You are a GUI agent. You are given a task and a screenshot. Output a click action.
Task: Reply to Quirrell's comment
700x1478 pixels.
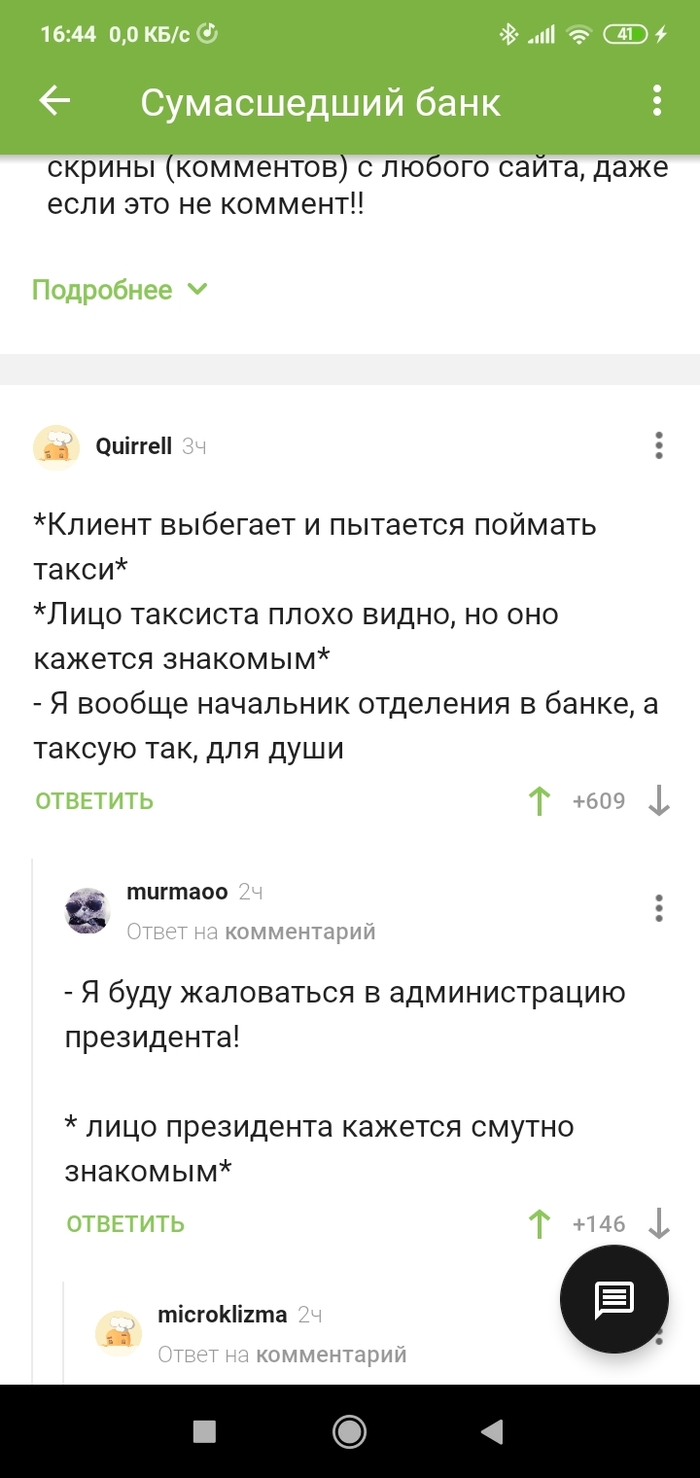pos(94,801)
